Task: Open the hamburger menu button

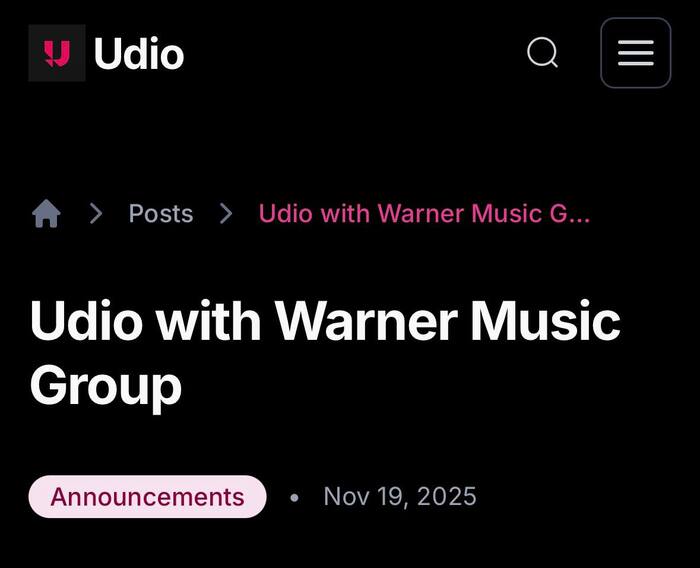Action: click(635, 53)
